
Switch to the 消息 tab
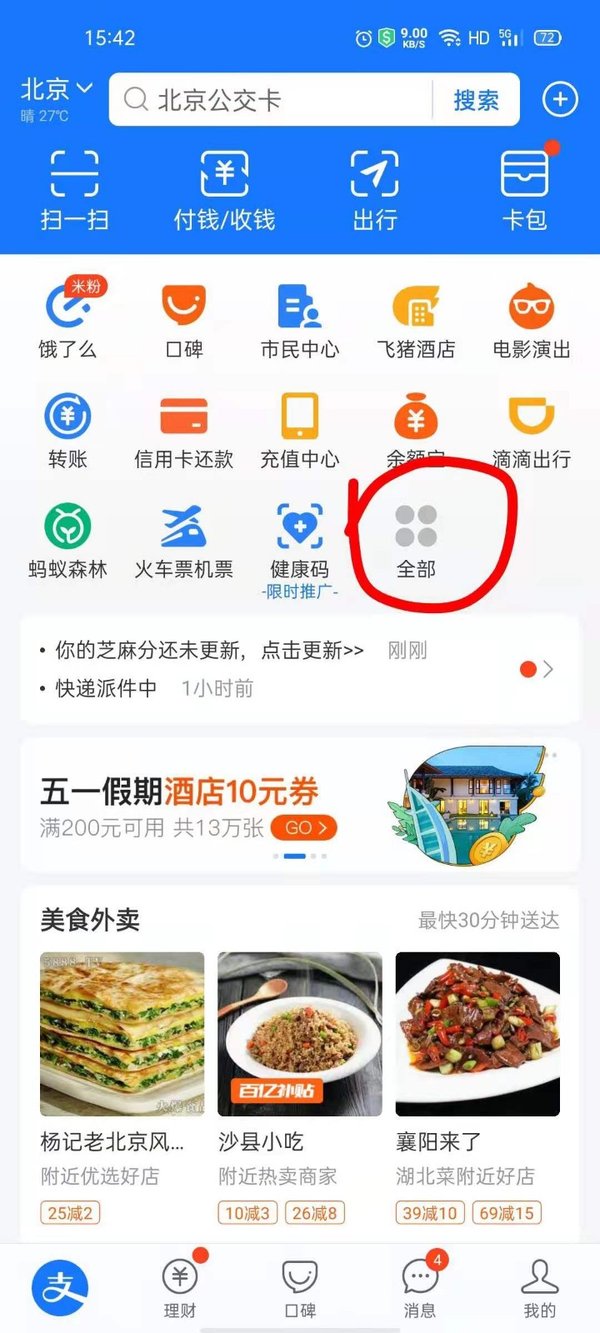pos(420,1288)
